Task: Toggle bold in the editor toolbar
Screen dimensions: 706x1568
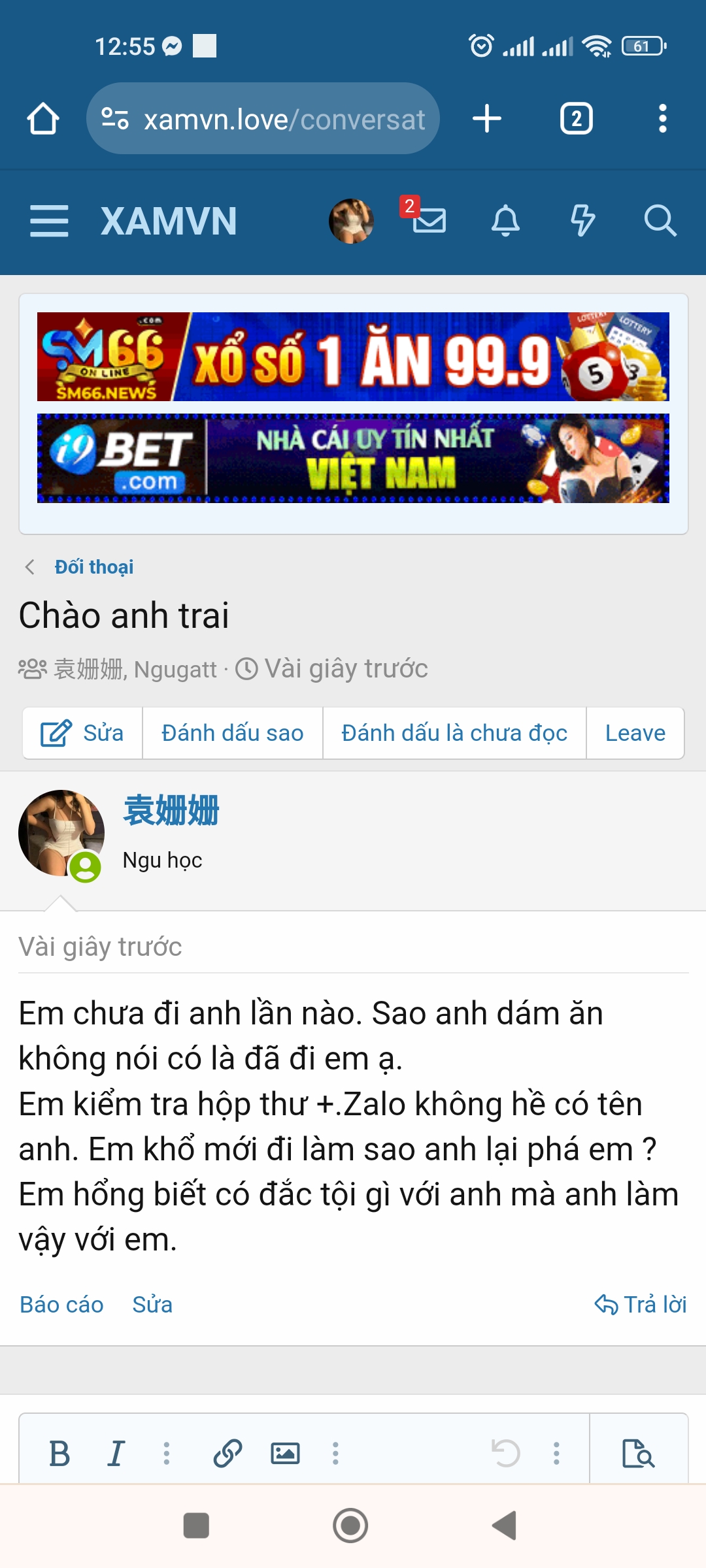Action: (59, 1454)
